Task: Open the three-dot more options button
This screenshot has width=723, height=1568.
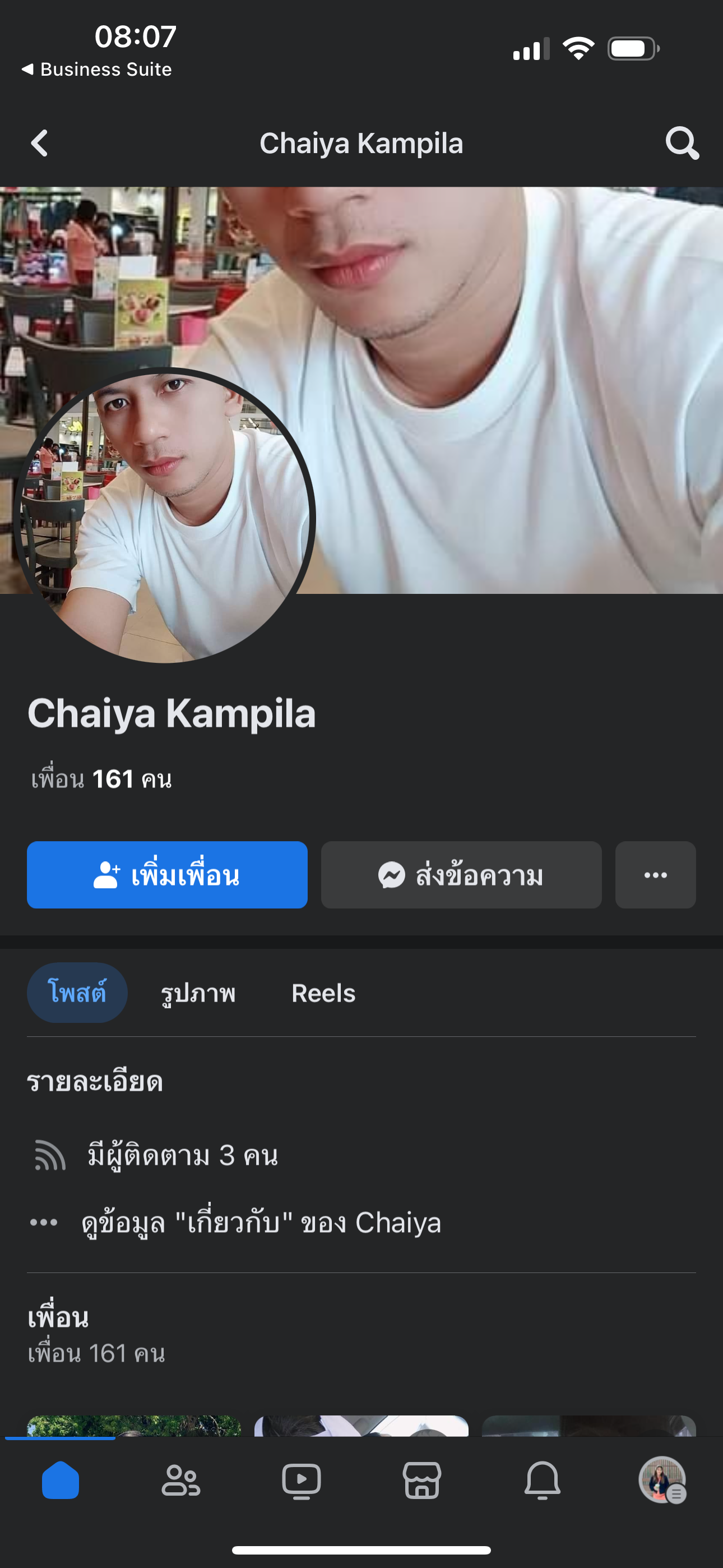Action: (655, 875)
